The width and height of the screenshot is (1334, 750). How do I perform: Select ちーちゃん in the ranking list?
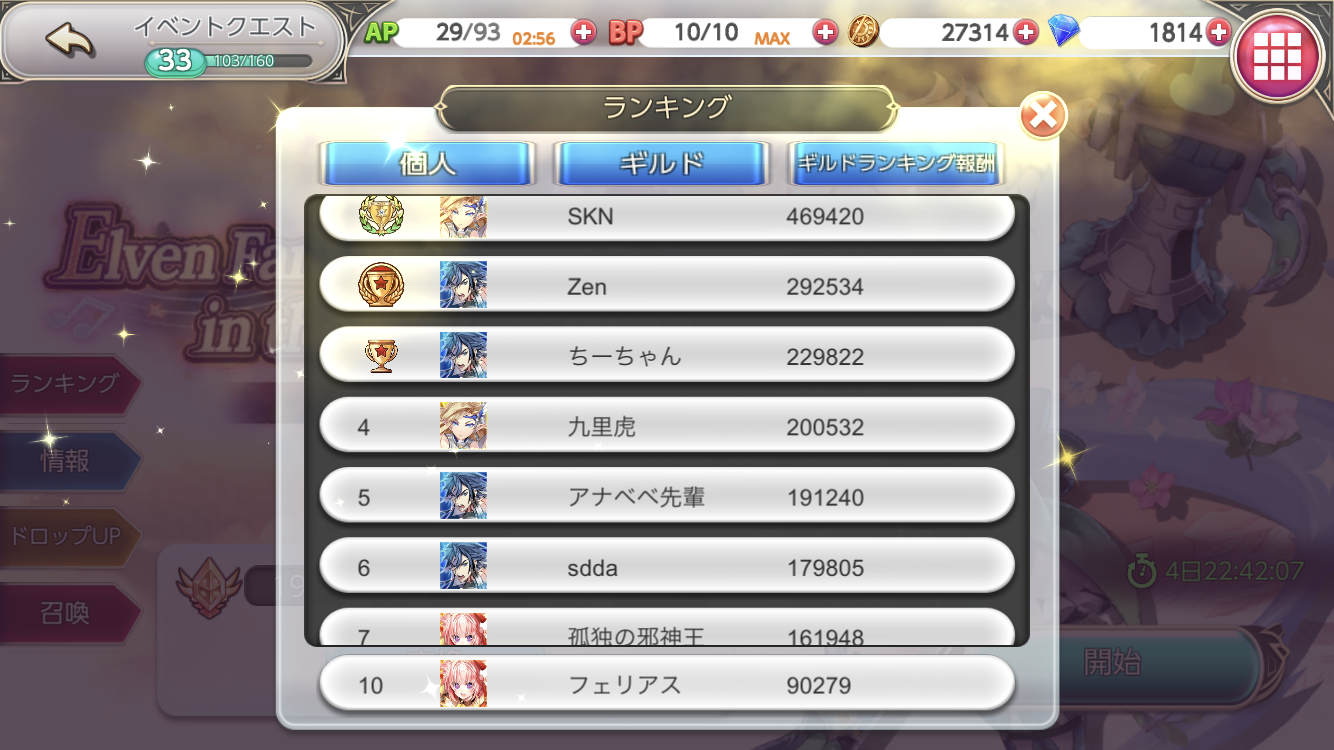pyautogui.click(x=666, y=357)
